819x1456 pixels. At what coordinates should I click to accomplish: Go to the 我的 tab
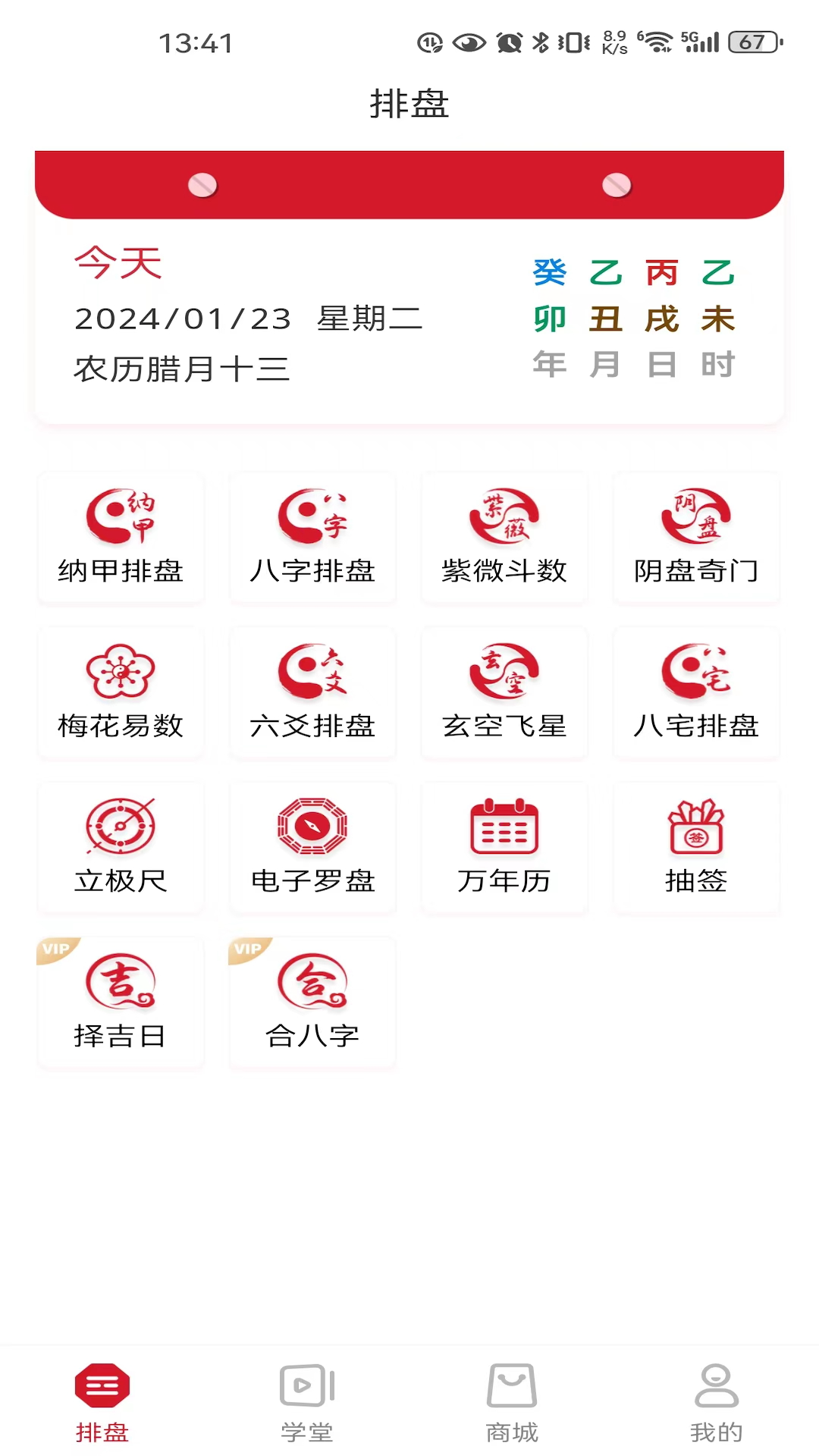coord(717,1401)
